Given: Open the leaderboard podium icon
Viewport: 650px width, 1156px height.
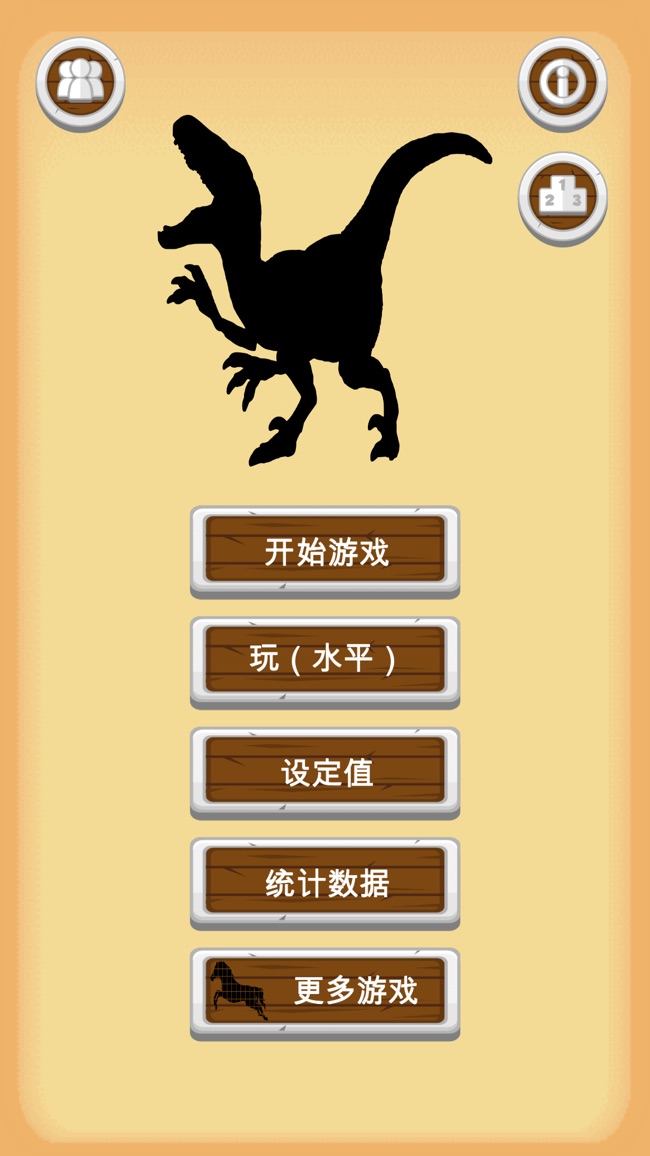Looking at the screenshot, I should click(x=563, y=197).
